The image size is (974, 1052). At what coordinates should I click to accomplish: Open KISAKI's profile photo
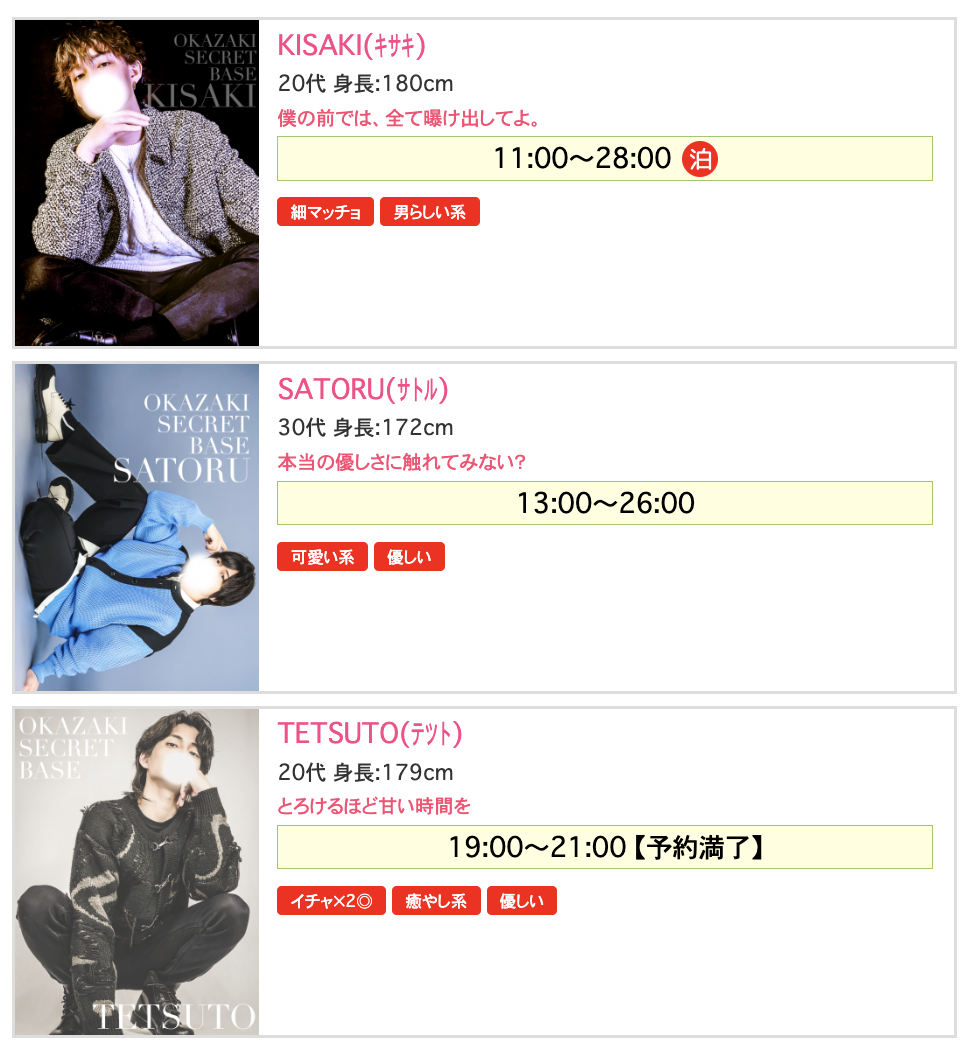pyautogui.click(x=137, y=183)
